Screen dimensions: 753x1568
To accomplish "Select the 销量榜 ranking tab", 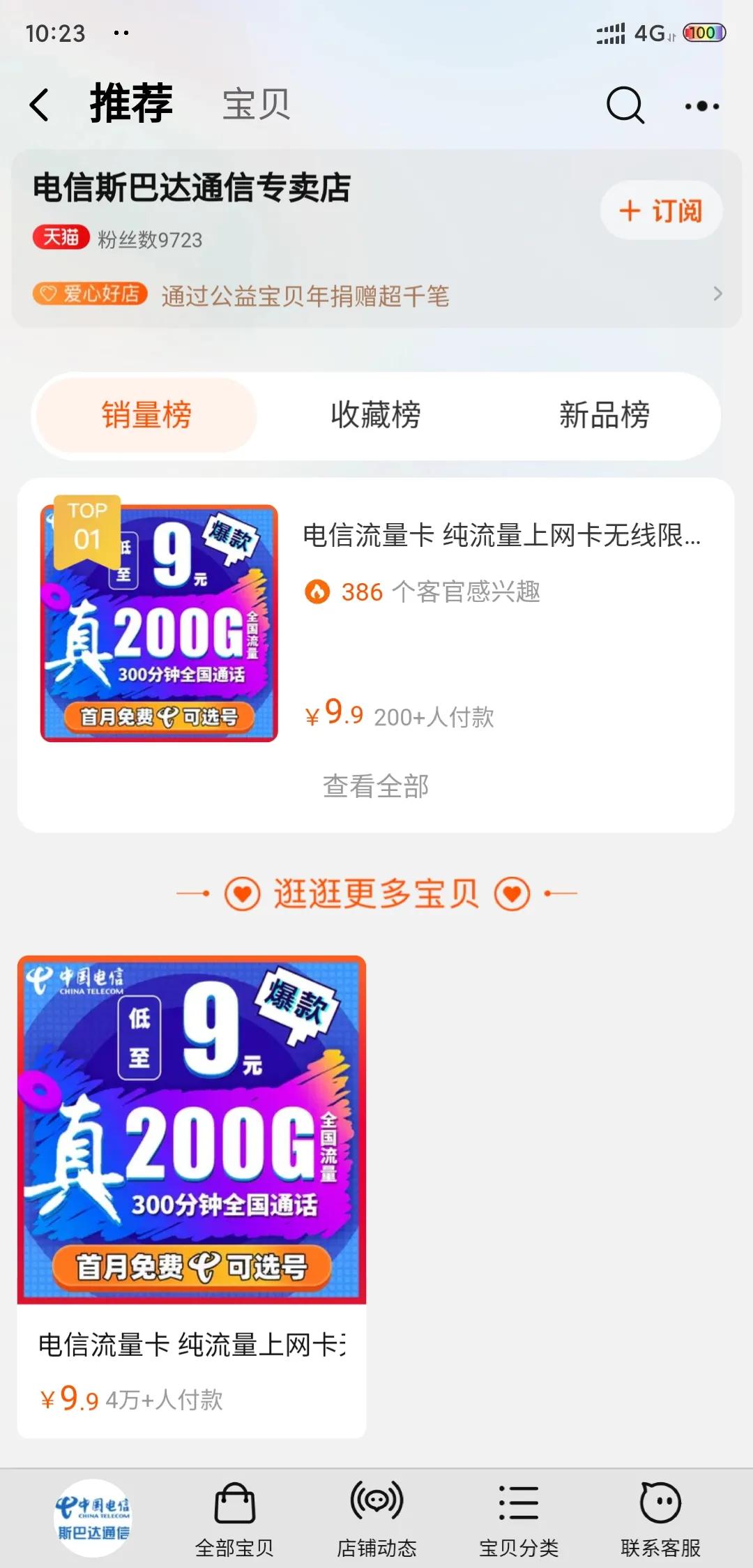I will (145, 415).
